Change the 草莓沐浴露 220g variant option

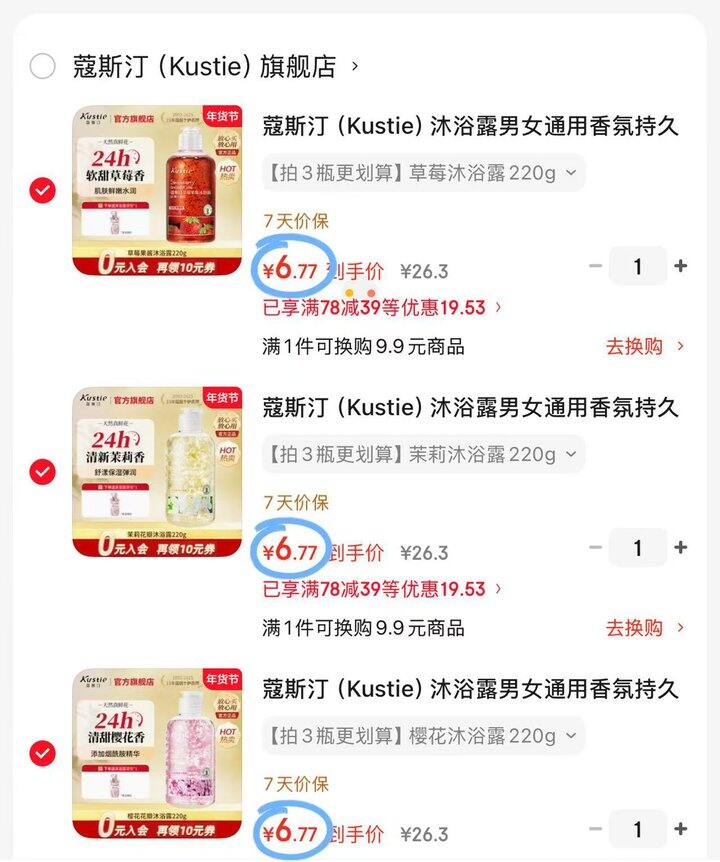423,172
